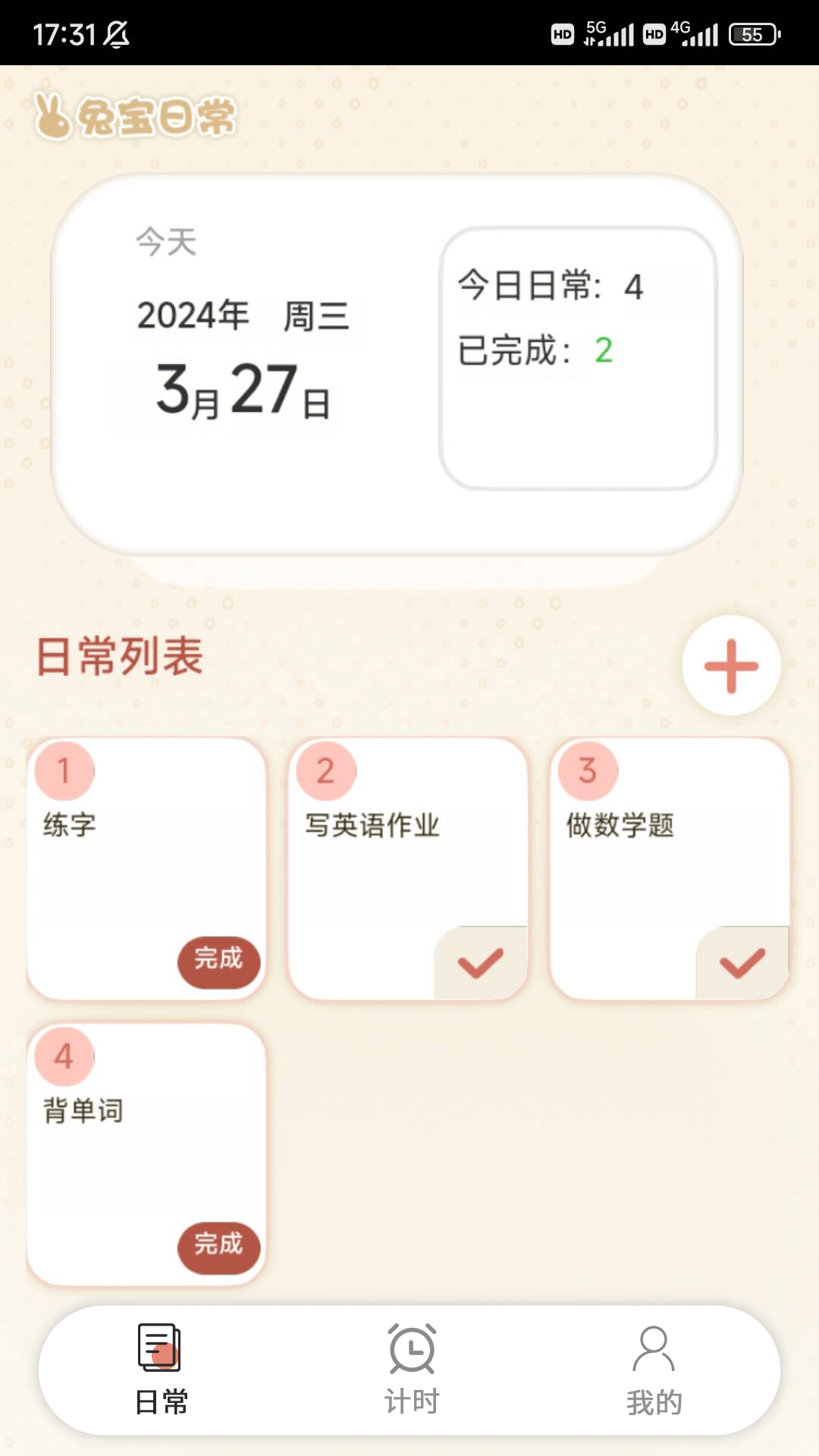
Task: Open the 做数学题 task card
Action: tap(670, 869)
